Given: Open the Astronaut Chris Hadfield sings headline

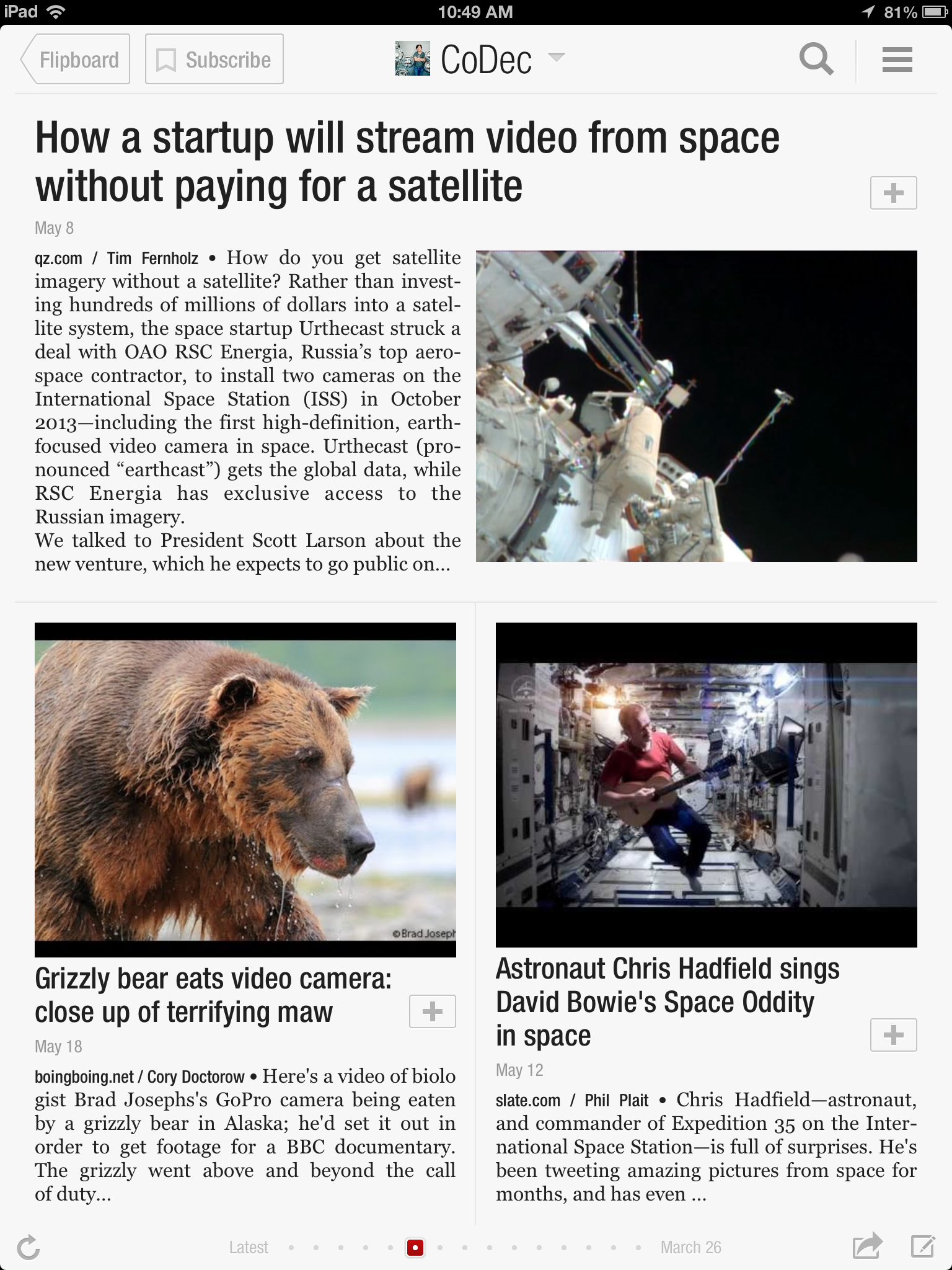Looking at the screenshot, I should [x=667, y=1002].
